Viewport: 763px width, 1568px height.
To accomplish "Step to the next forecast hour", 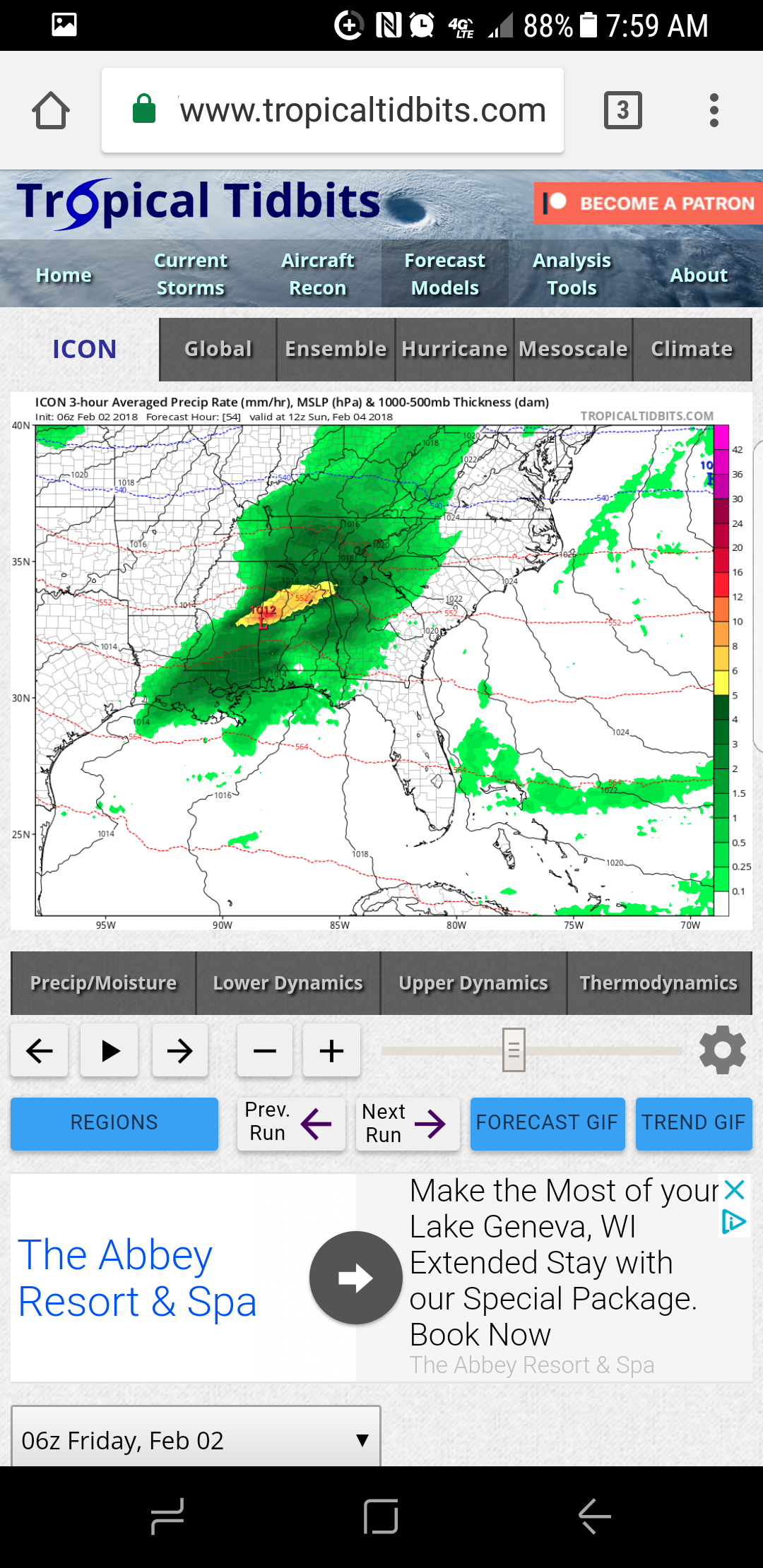I will 180,1050.
